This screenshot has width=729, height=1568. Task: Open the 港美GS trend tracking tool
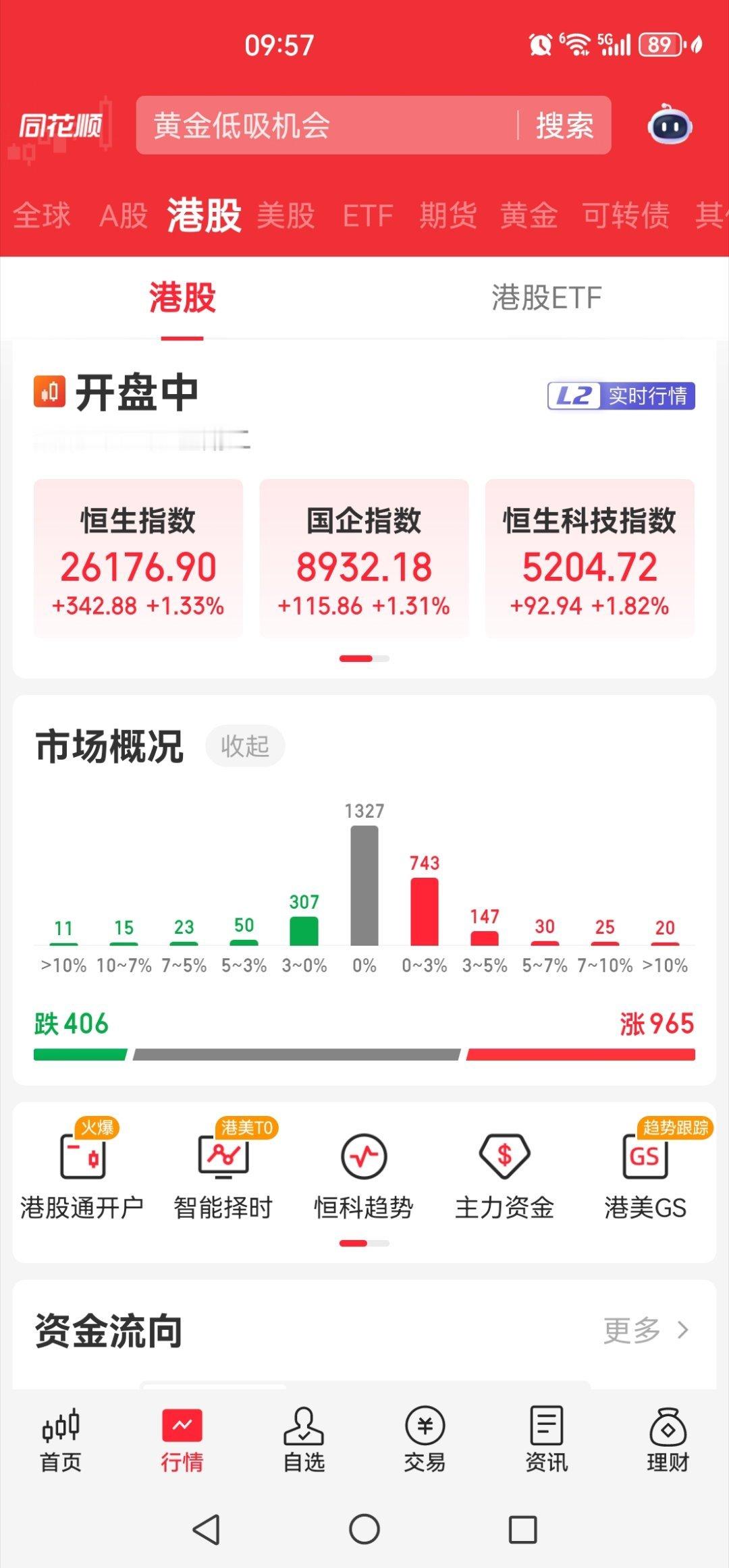coord(645,1174)
